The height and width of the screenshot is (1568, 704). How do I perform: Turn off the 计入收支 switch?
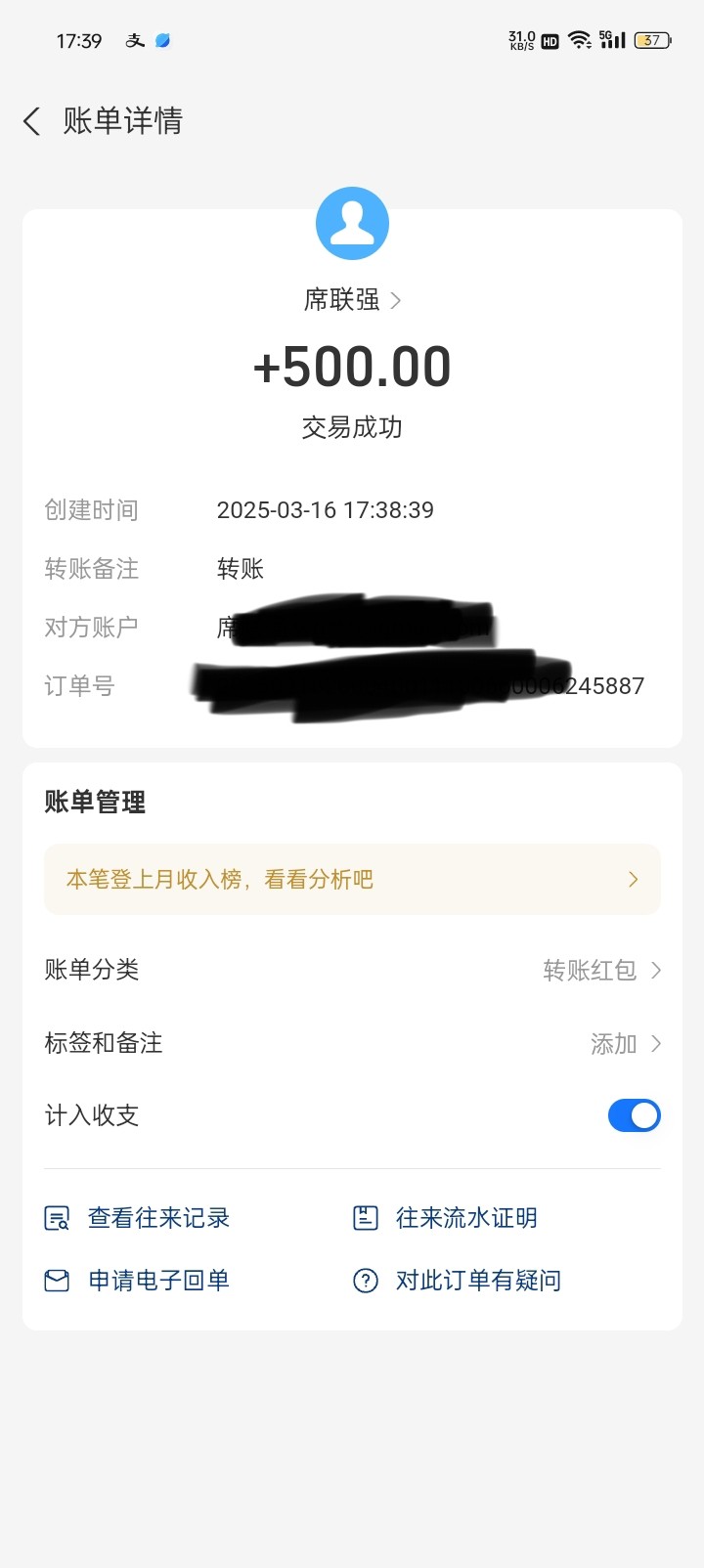point(634,1115)
